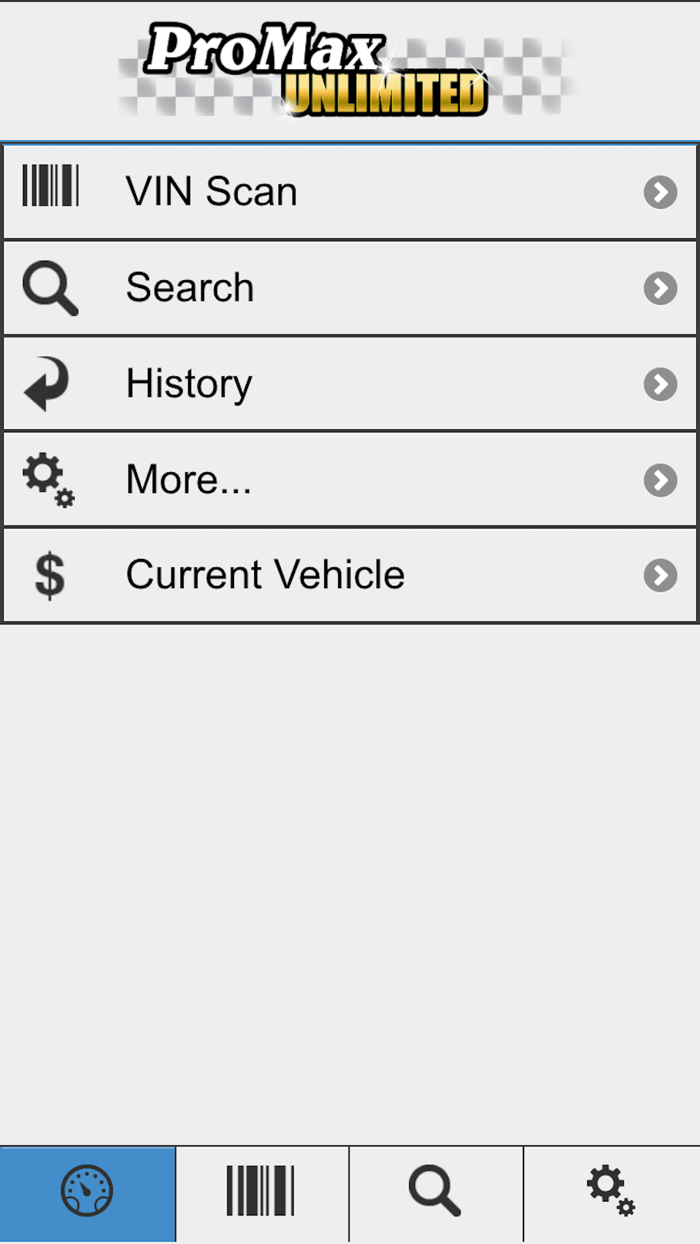
Task: View the History list
Action: [350, 384]
